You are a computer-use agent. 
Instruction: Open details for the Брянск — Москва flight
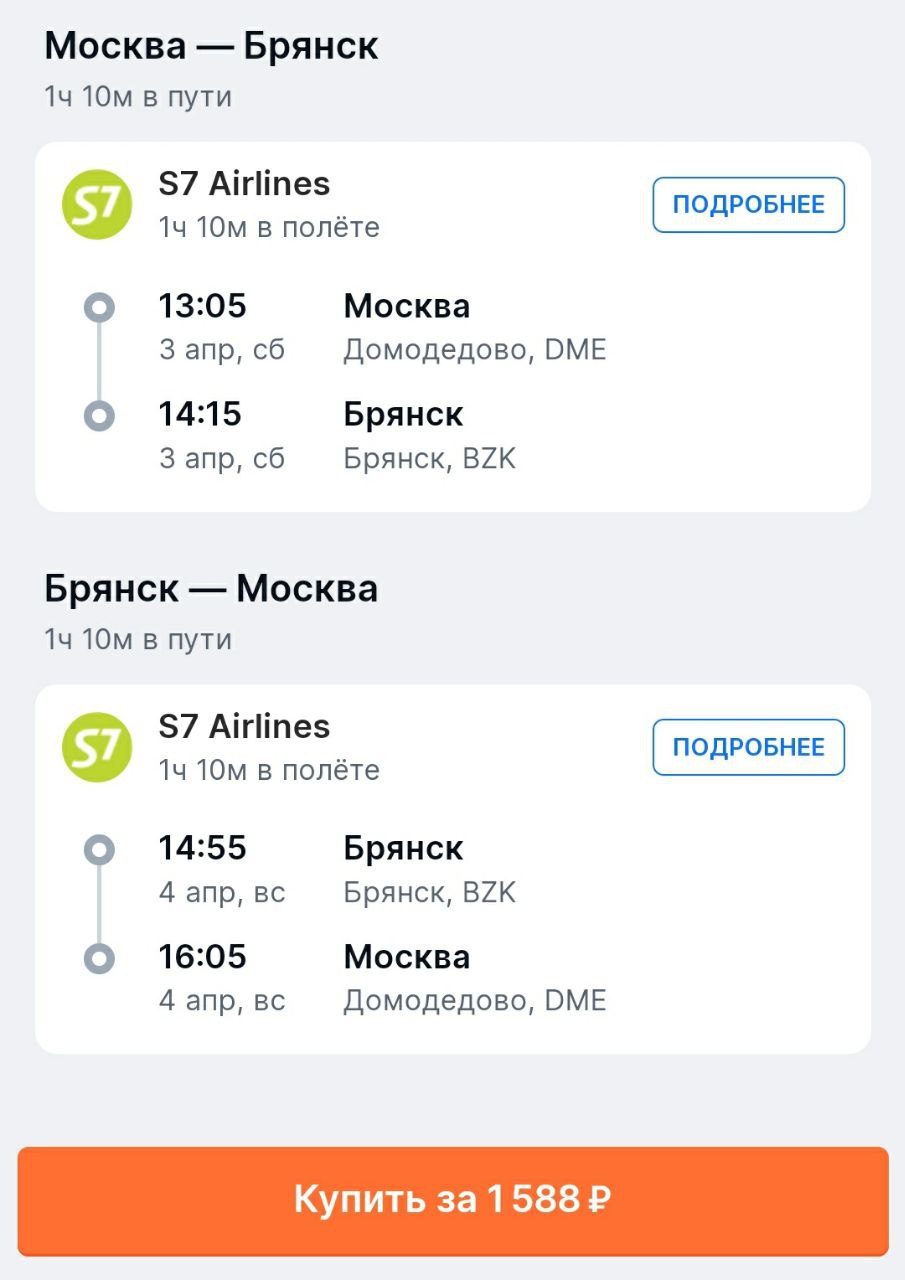point(748,747)
